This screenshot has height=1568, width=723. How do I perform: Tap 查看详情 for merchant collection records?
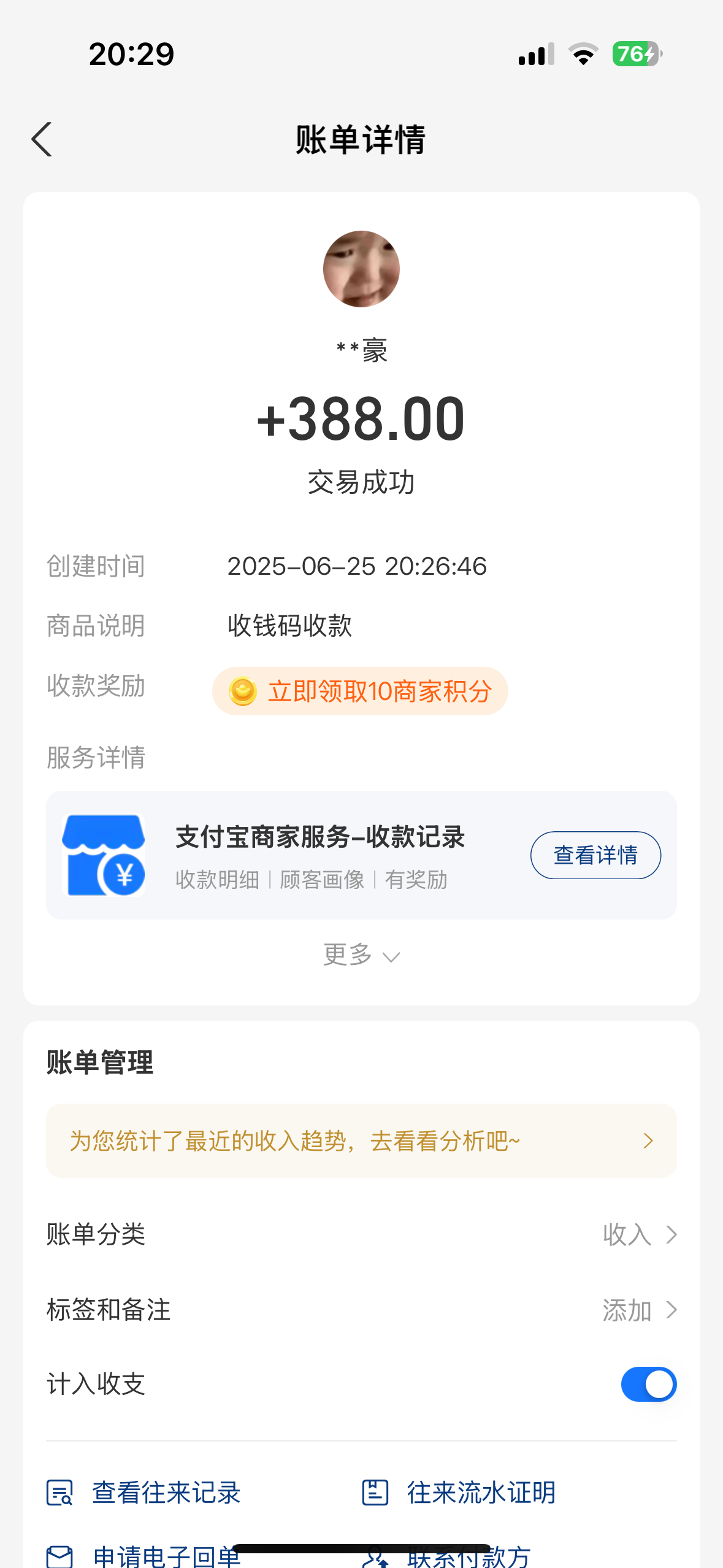point(595,855)
